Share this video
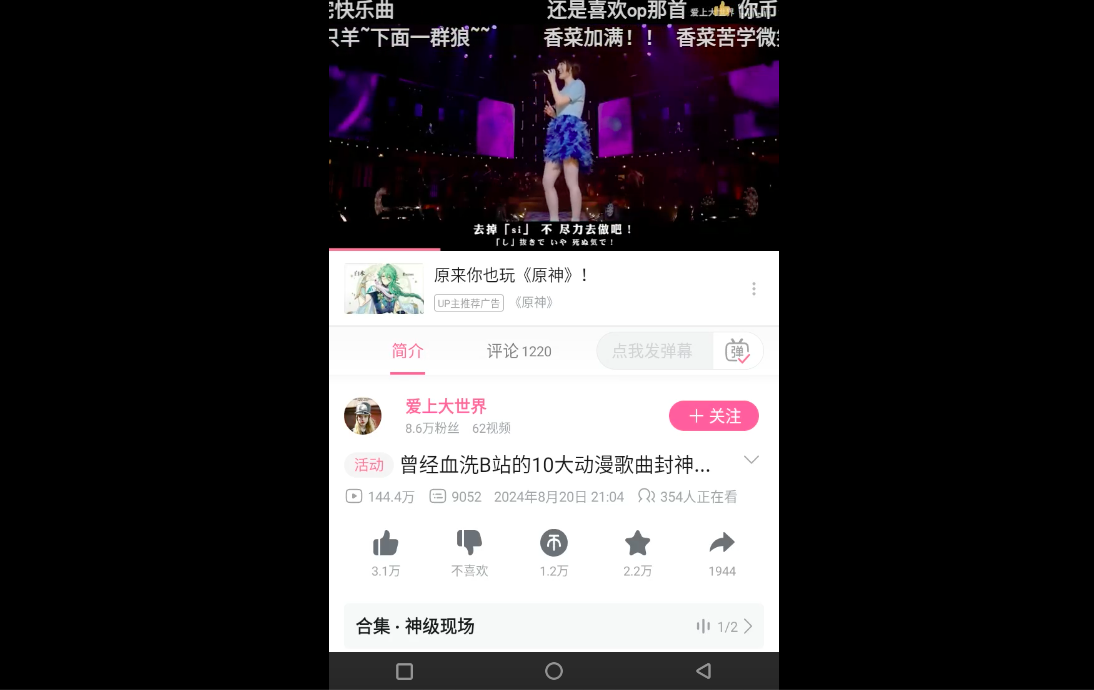This screenshot has width=1094, height=690. point(721,544)
